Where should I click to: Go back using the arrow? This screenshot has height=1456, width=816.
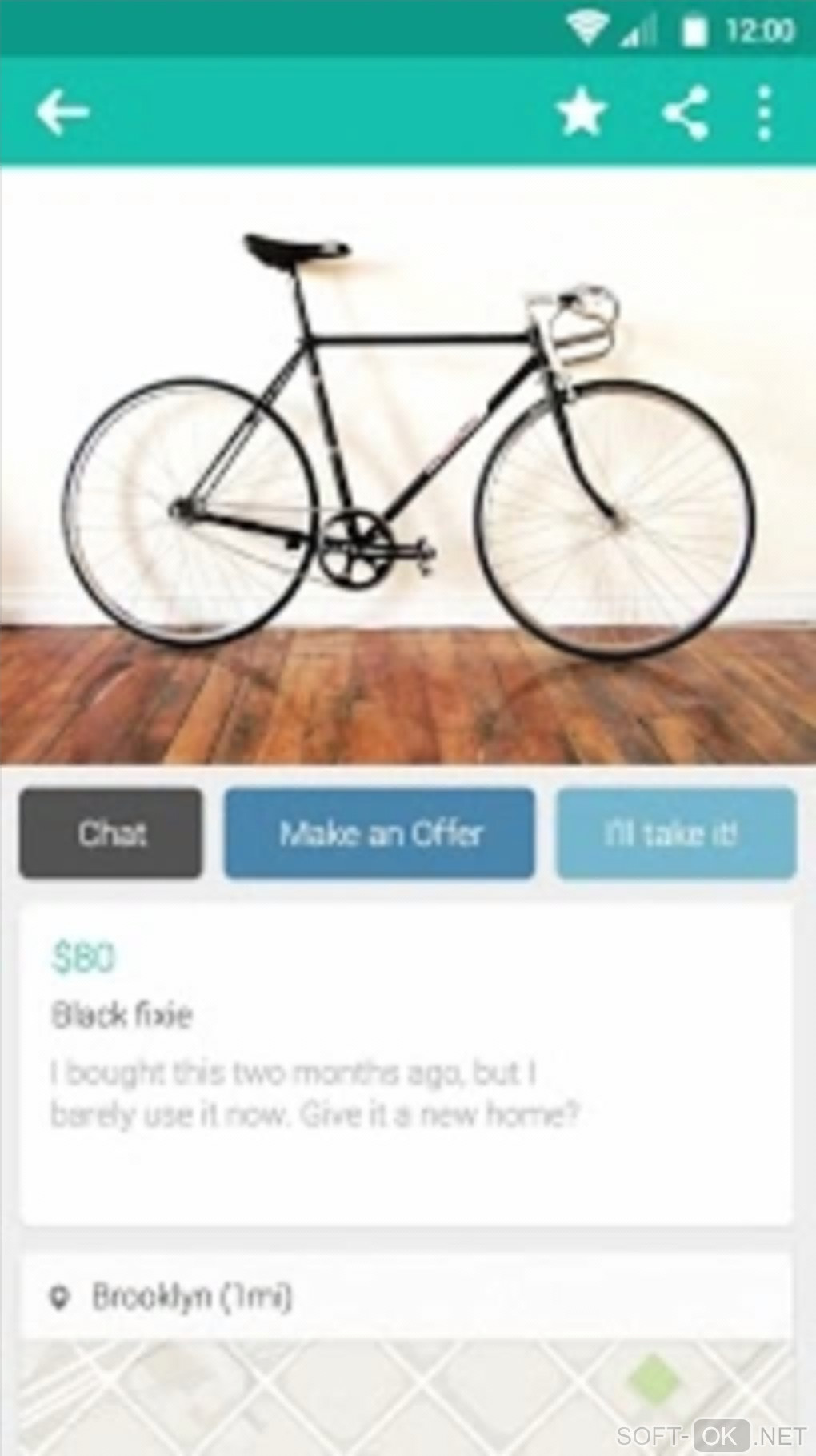click(62, 111)
